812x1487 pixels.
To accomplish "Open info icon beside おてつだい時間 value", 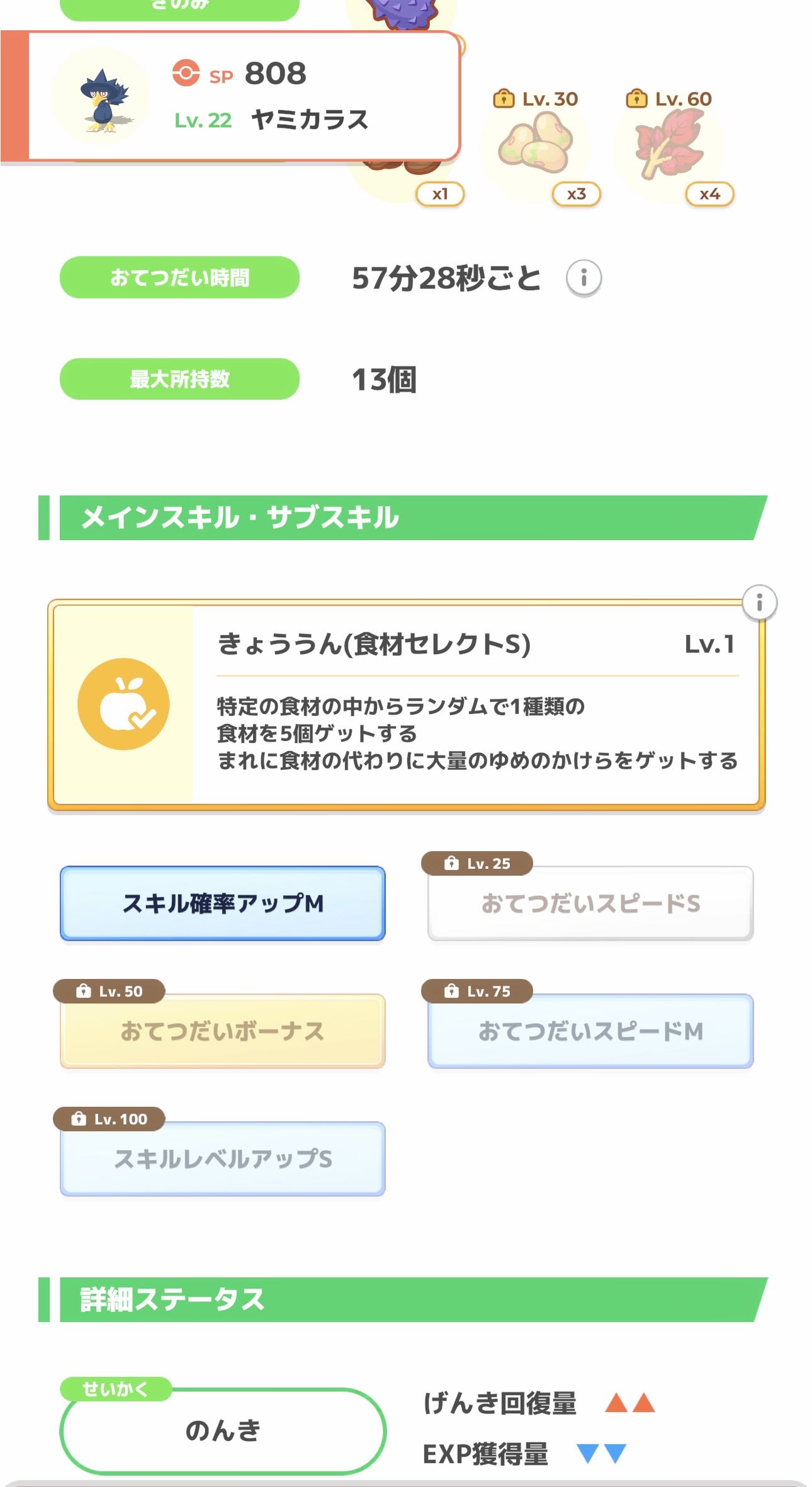I will pos(584,278).
